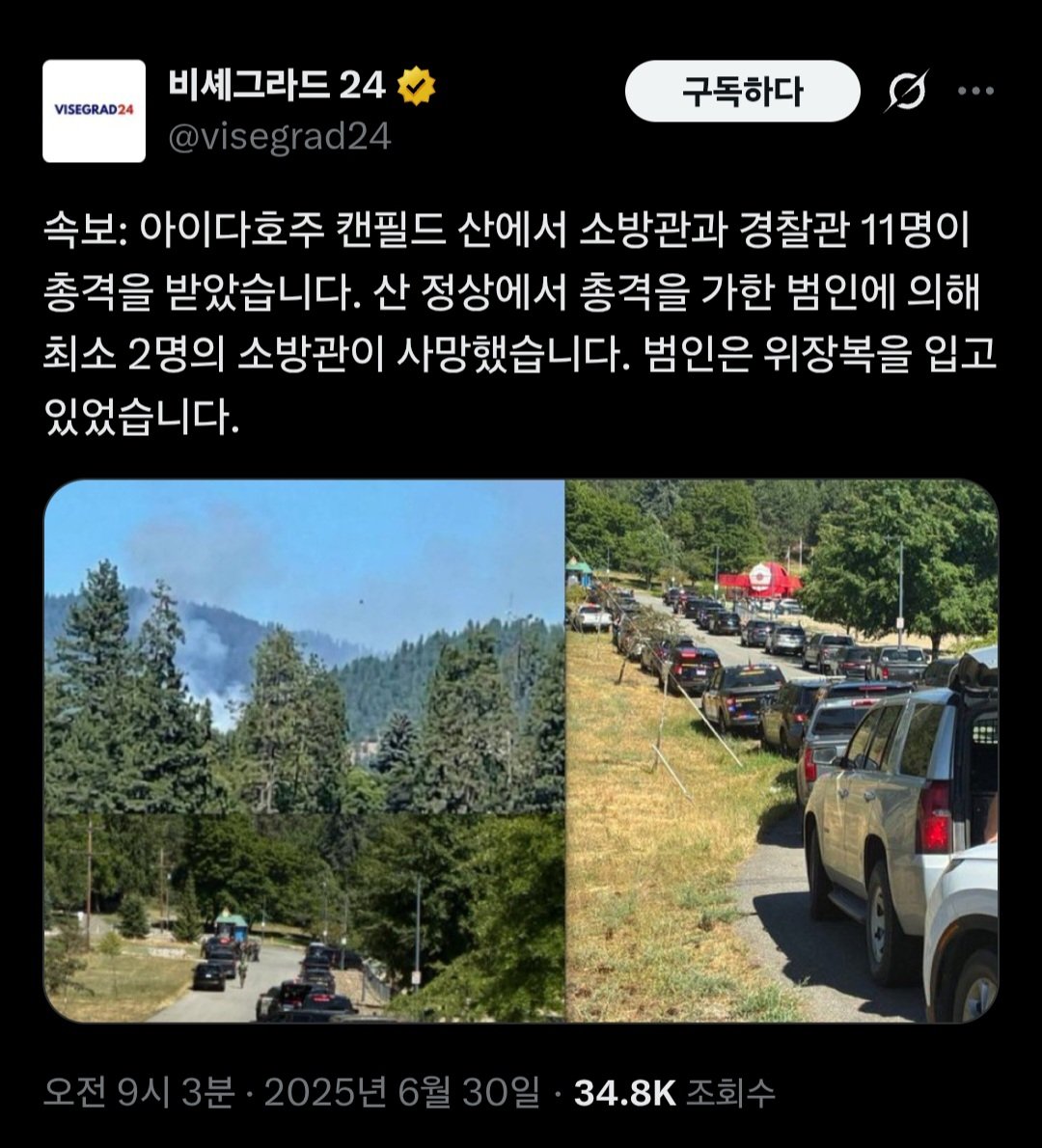View the right photo of parked vehicles
The width and height of the screenshot is (1042, 1148).
tap(781, 751)
